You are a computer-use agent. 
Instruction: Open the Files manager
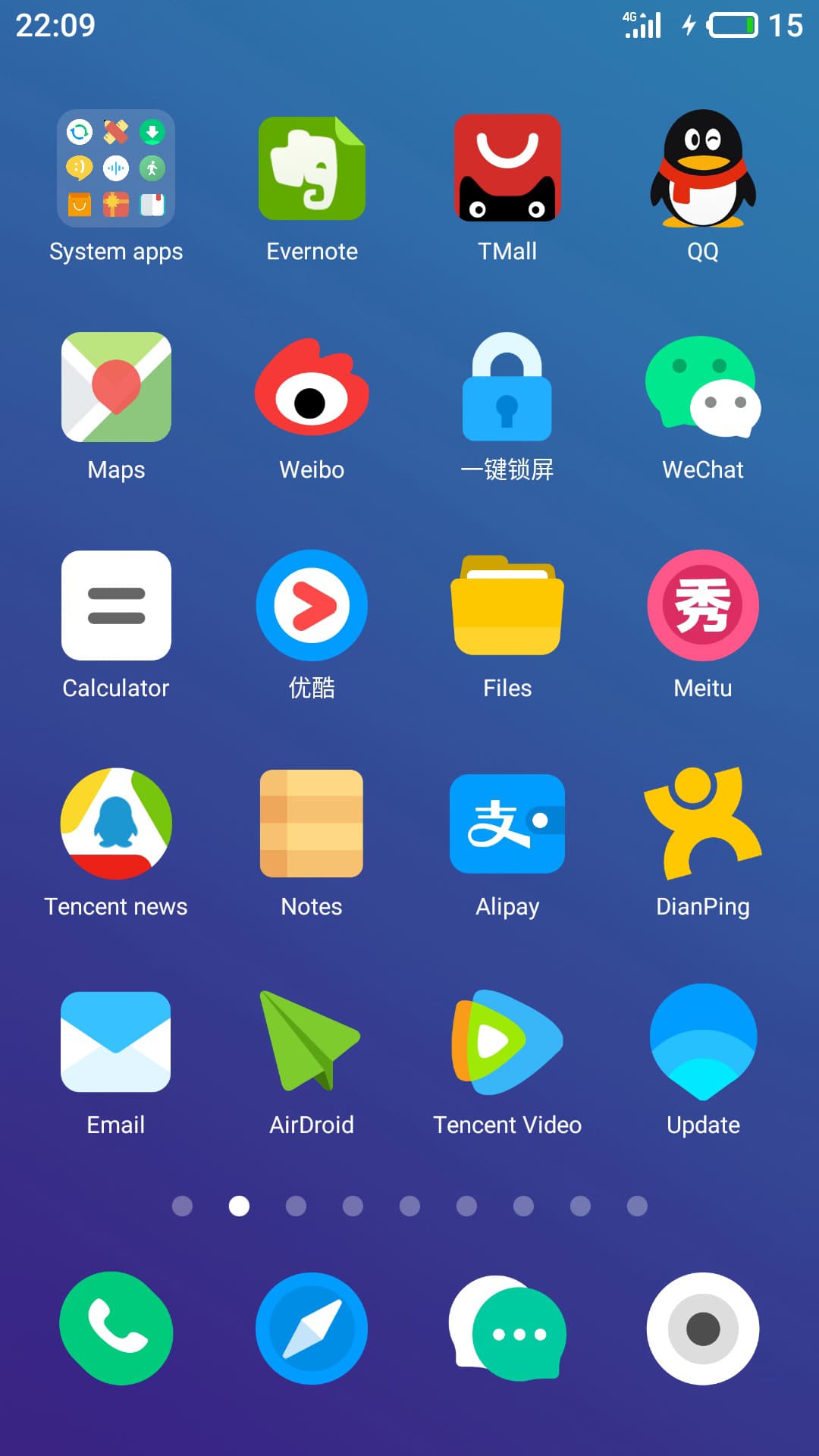pyautogui.click(x=507, y=605)
